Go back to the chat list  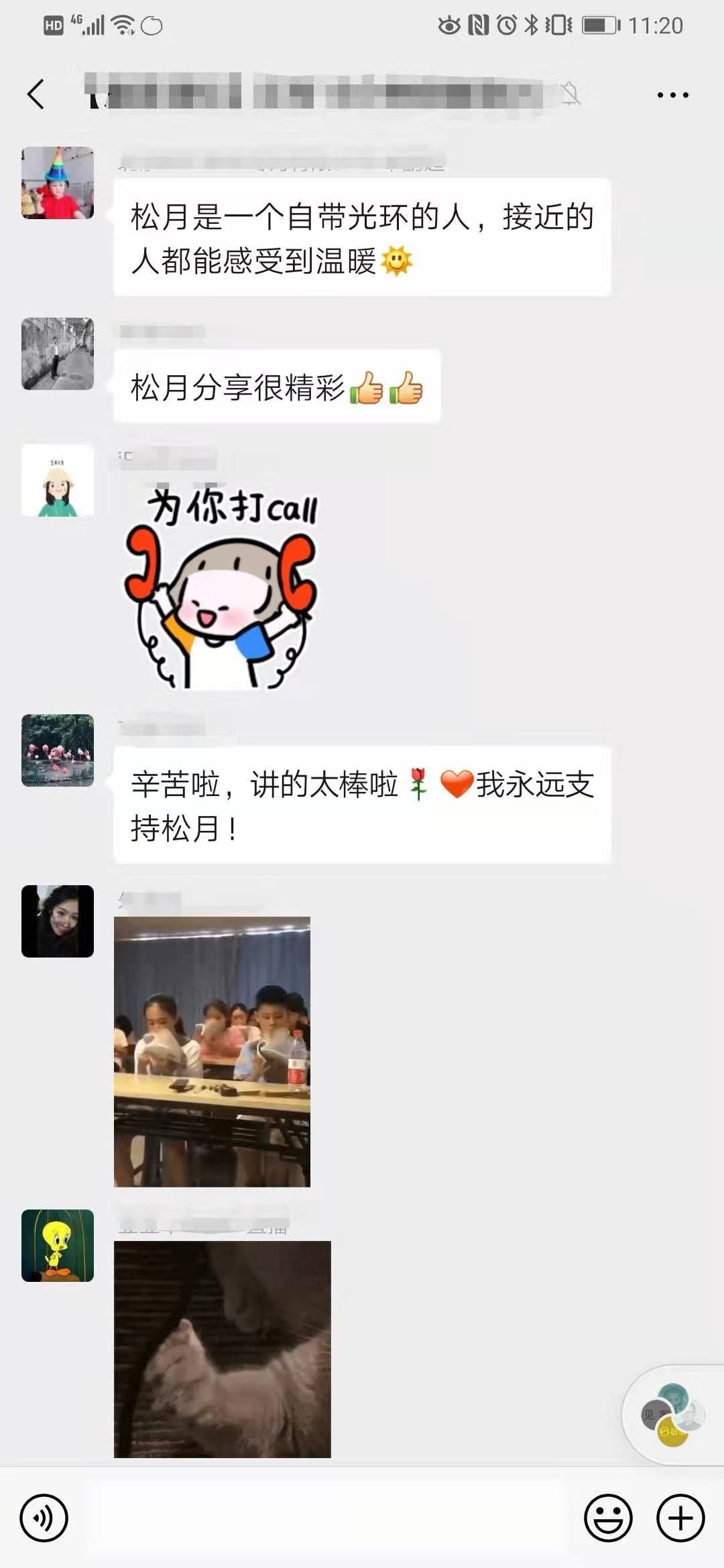coord(36,94)
